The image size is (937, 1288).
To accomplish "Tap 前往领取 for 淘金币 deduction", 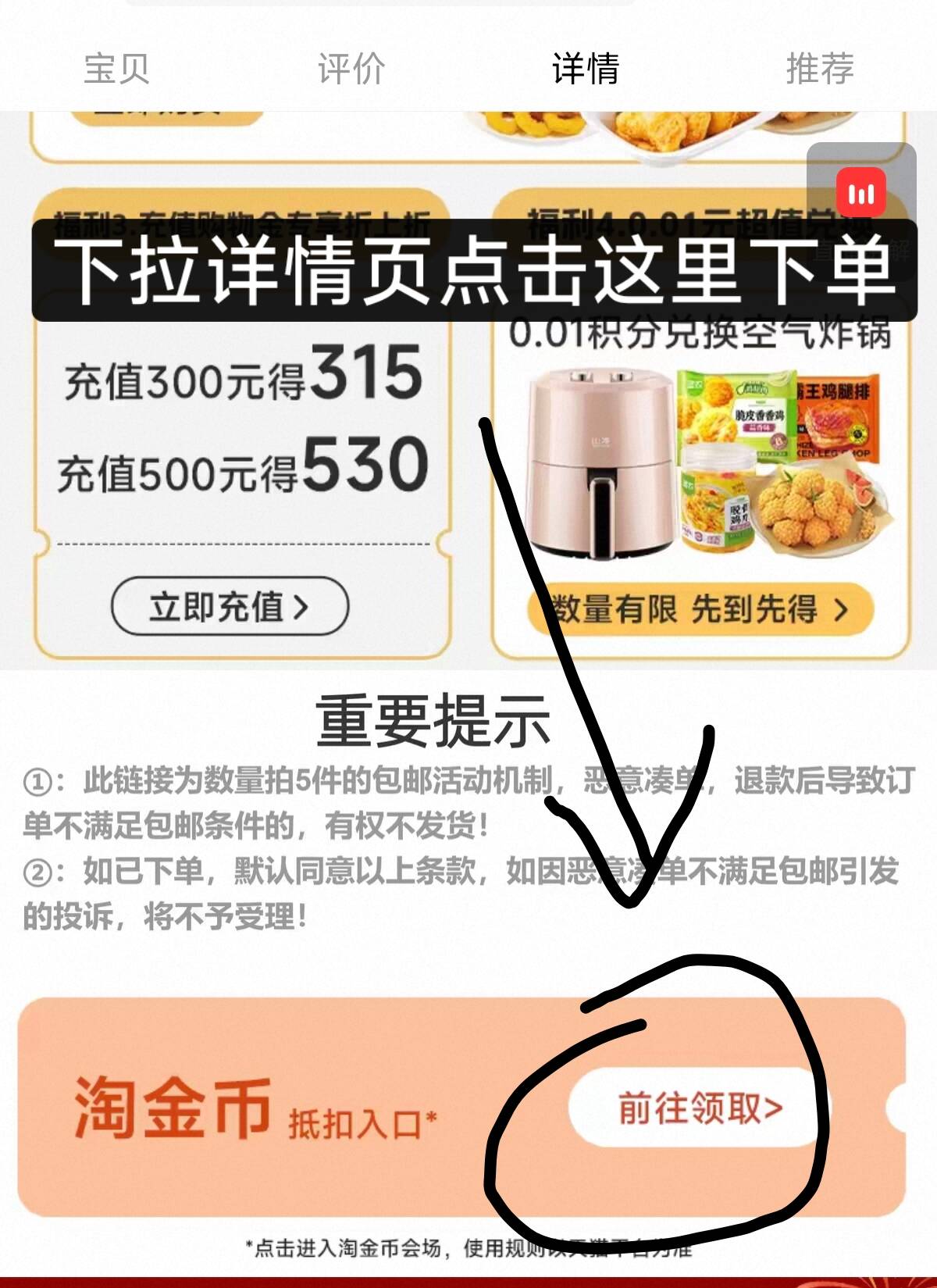I will tap(697, 1107).
